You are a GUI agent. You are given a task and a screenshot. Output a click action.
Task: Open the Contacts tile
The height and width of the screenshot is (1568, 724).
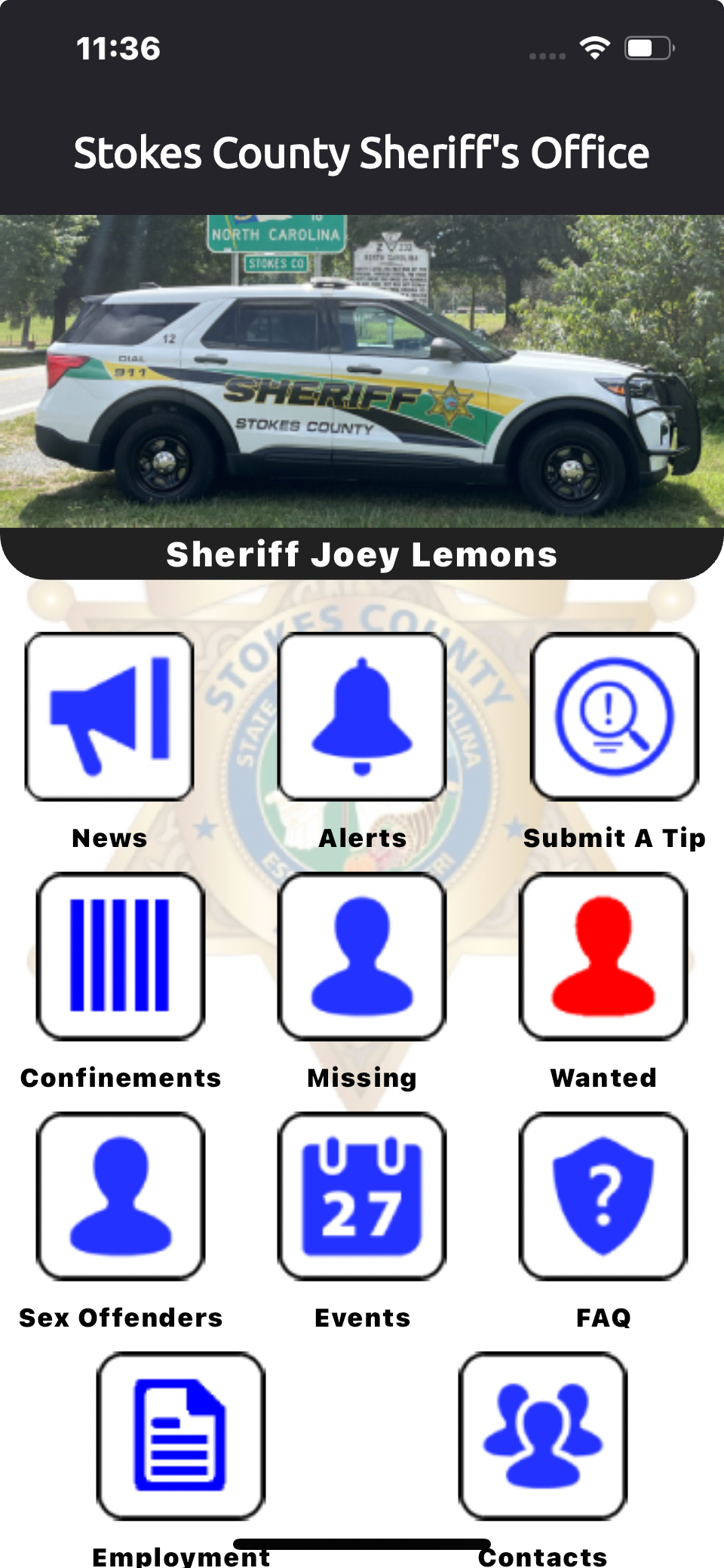[x=542, y=1435]
